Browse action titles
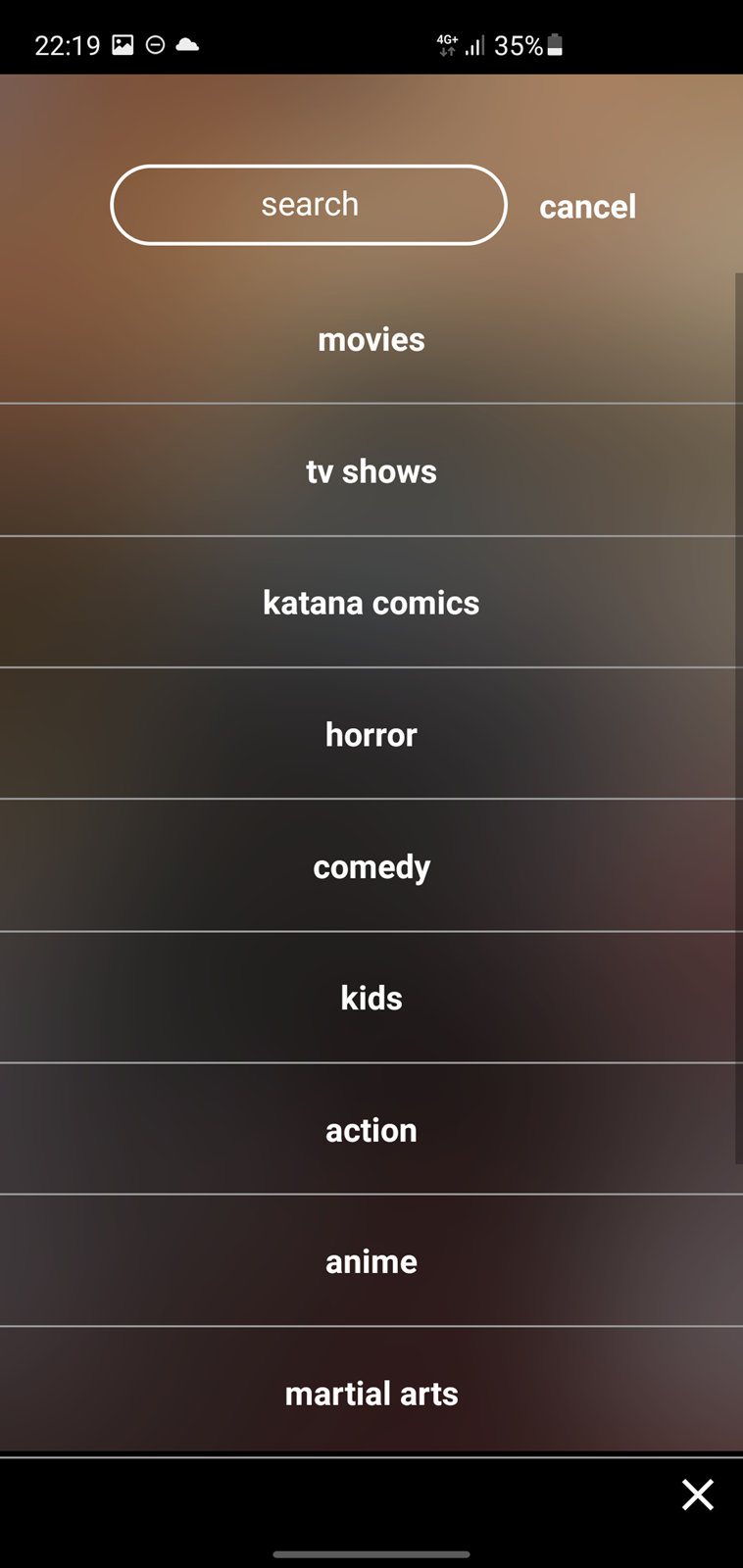Image resolution: width=743 pixels, height=1568 pixels. point(371,1130)
